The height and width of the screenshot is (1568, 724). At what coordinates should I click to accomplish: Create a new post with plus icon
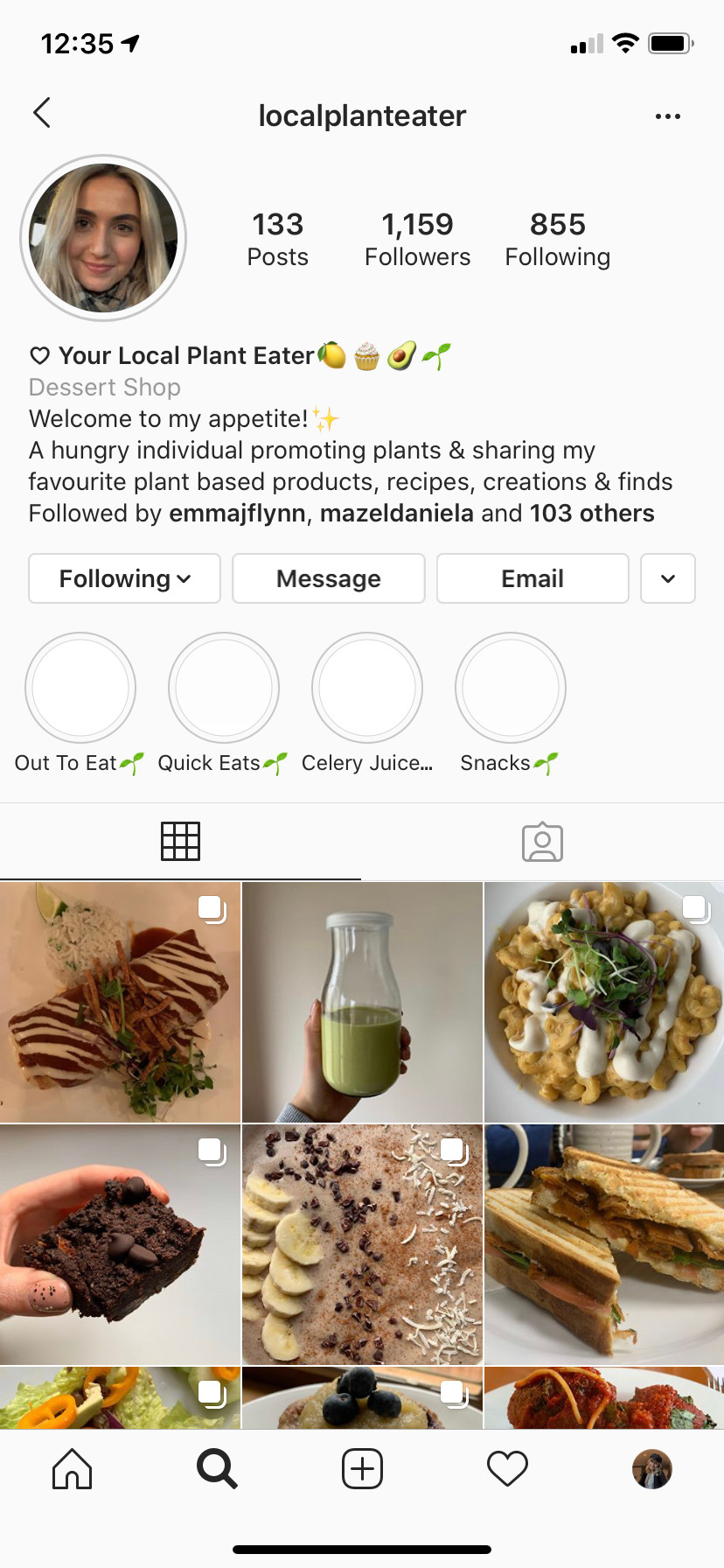coord(362,1468)
